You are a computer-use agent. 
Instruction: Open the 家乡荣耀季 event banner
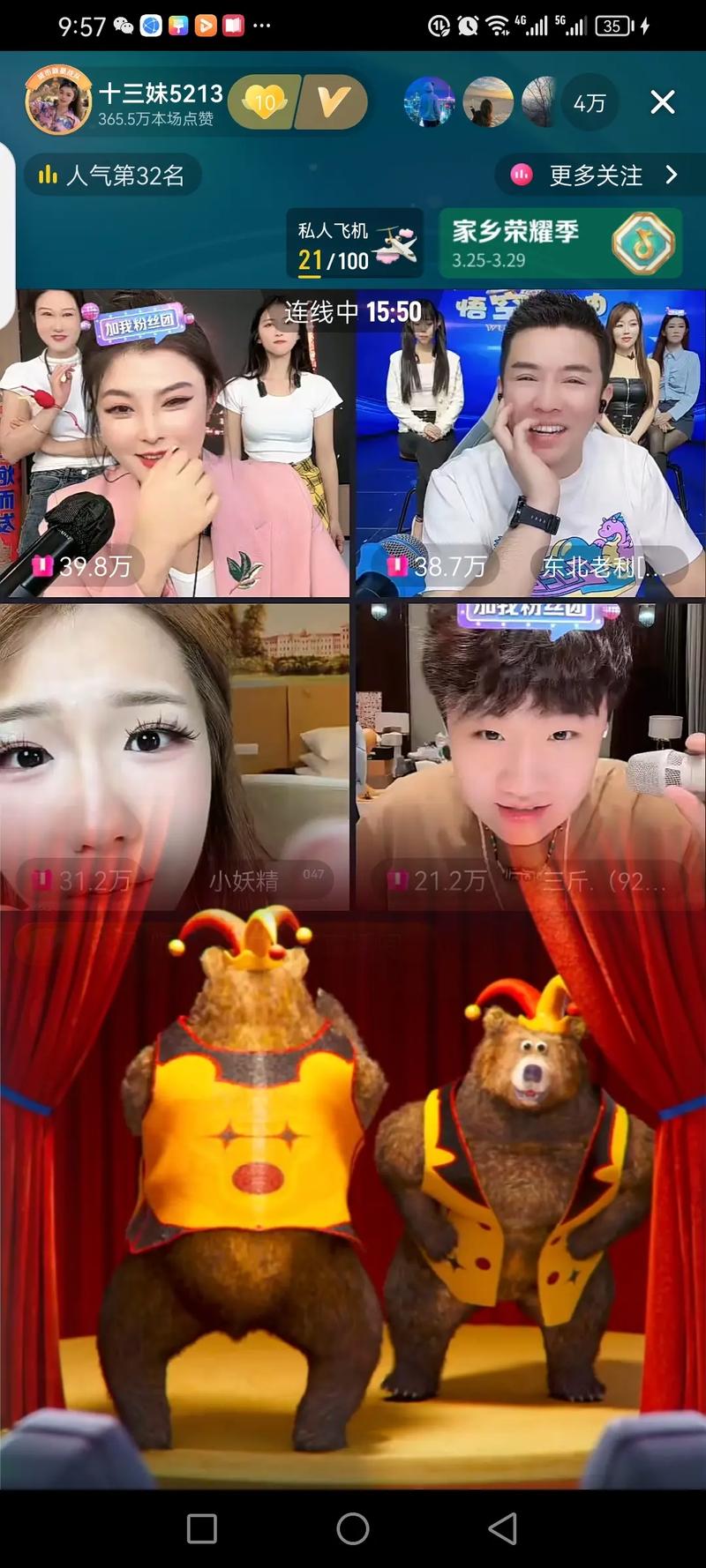coord(561,243)
